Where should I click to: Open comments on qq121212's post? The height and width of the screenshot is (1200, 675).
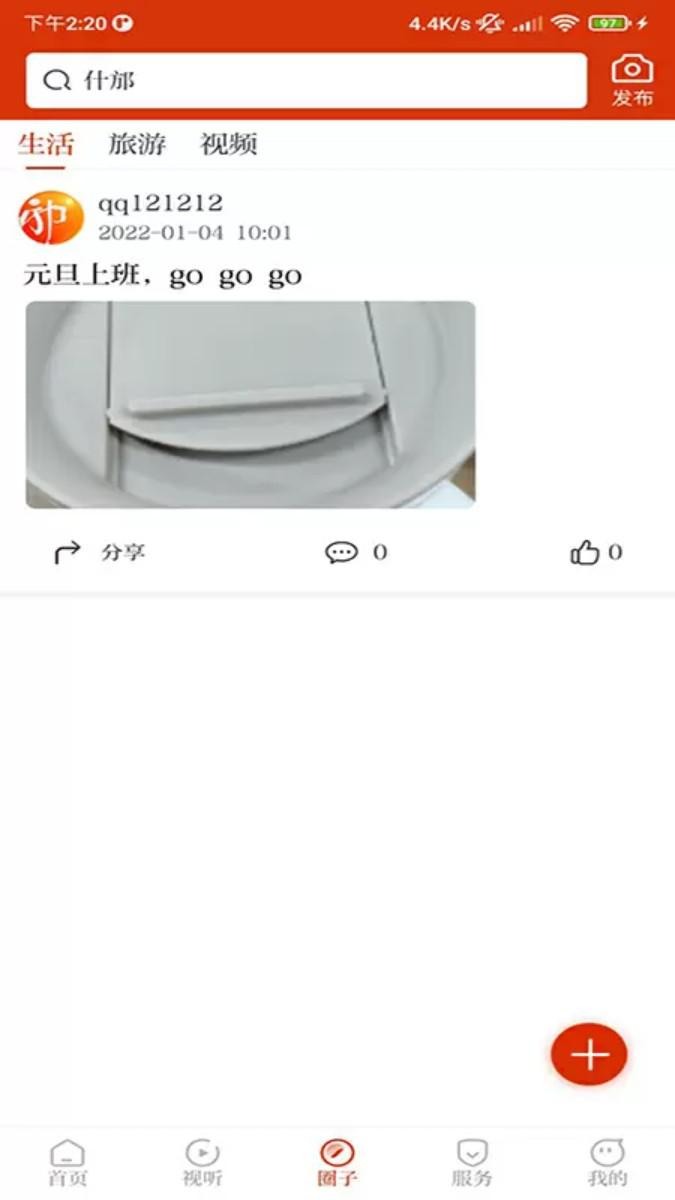356,552
